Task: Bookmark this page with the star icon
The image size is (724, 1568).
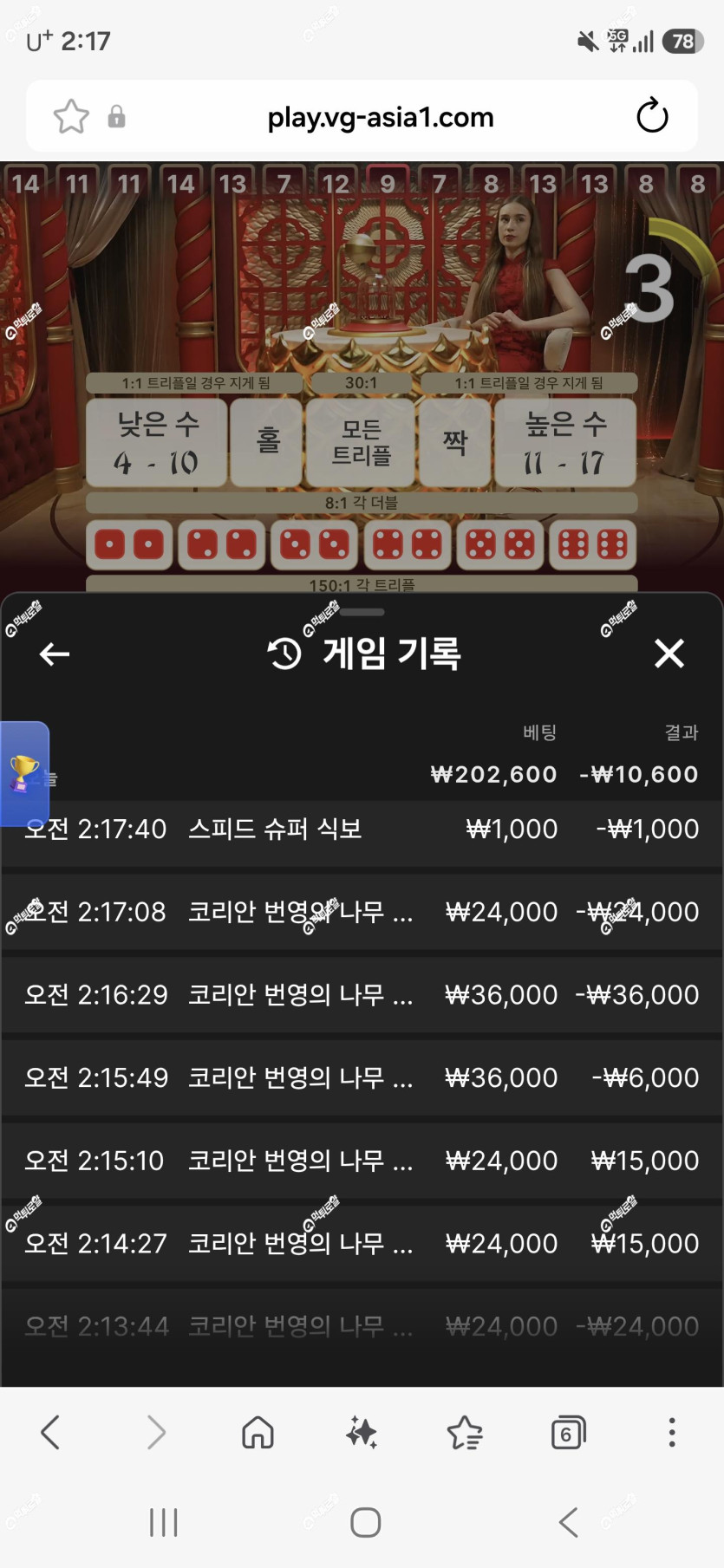Action: [71, 116]
